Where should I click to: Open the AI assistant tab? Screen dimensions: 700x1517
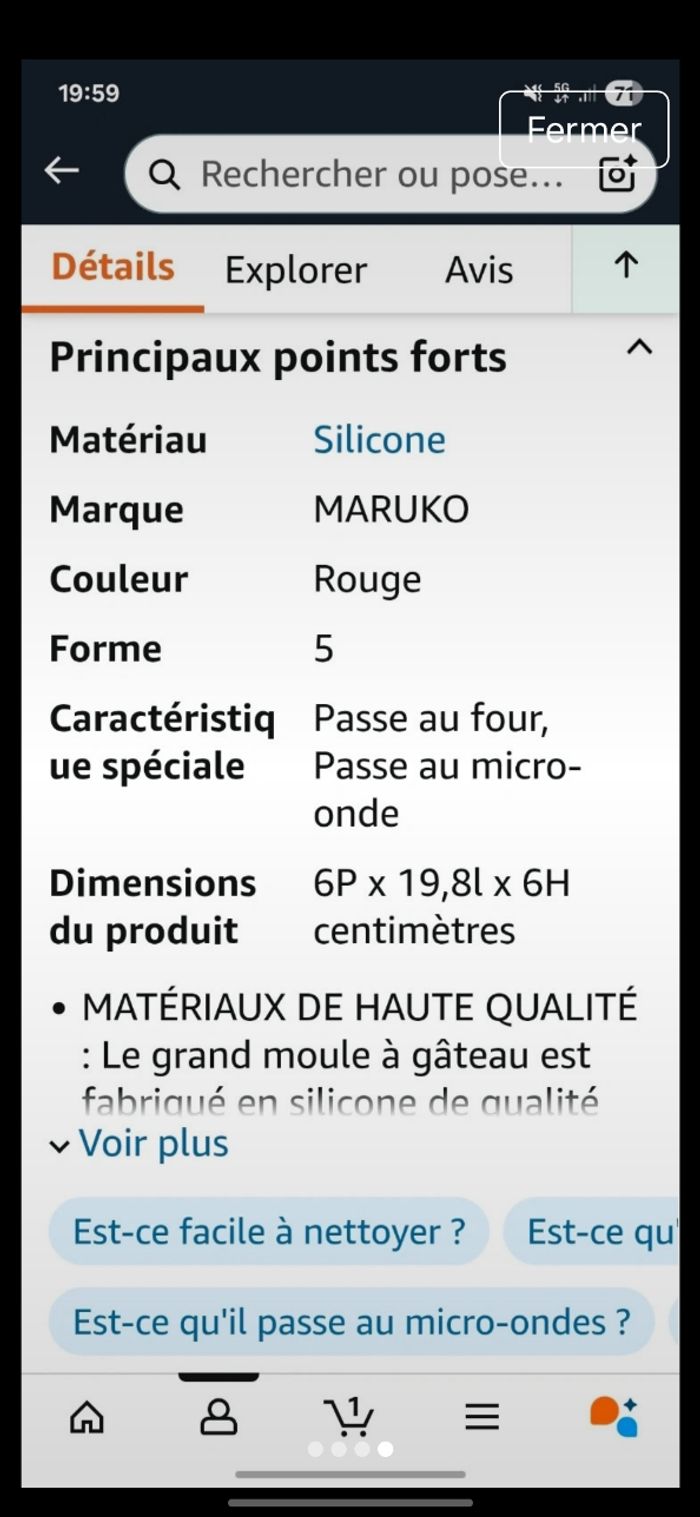(614, 1416)
